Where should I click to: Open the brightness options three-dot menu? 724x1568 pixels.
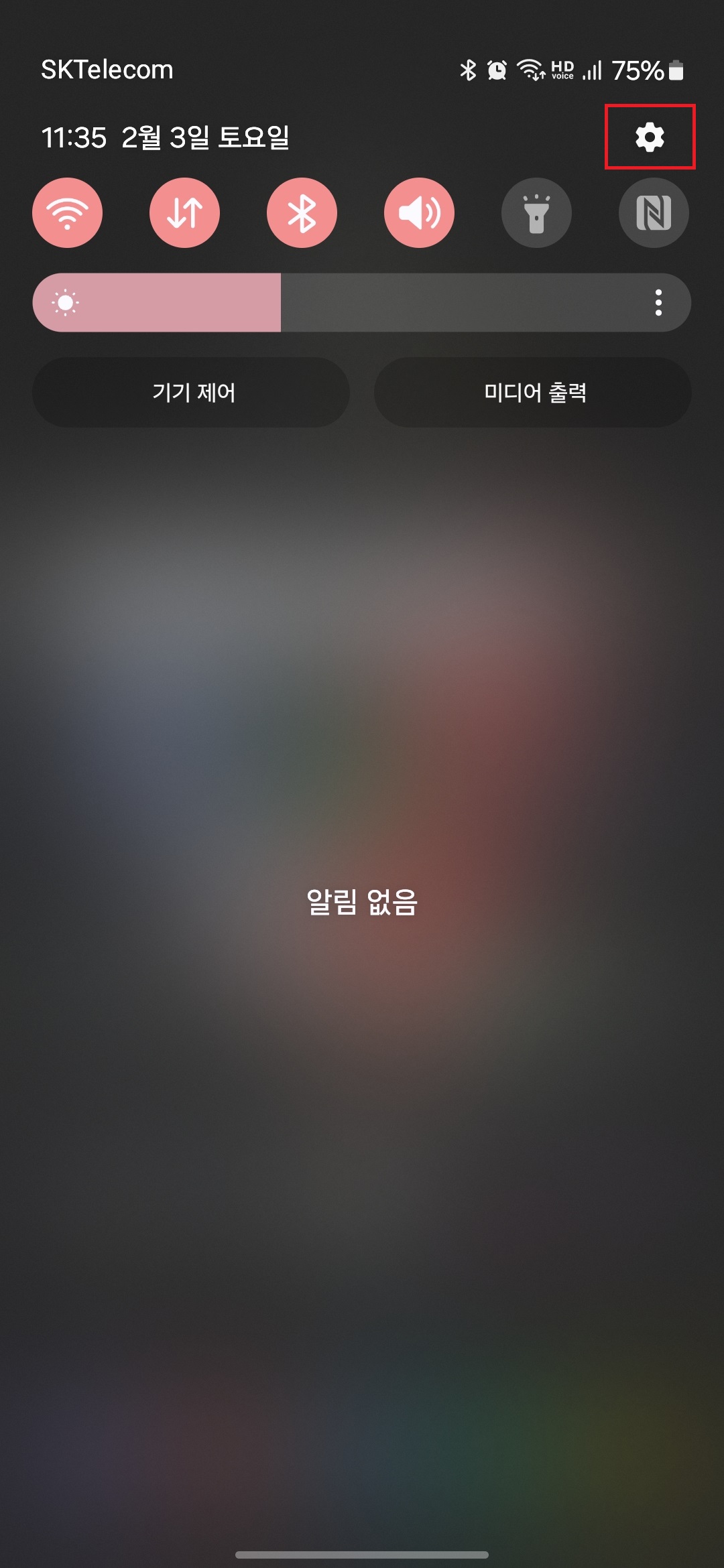tap(658, 302)
